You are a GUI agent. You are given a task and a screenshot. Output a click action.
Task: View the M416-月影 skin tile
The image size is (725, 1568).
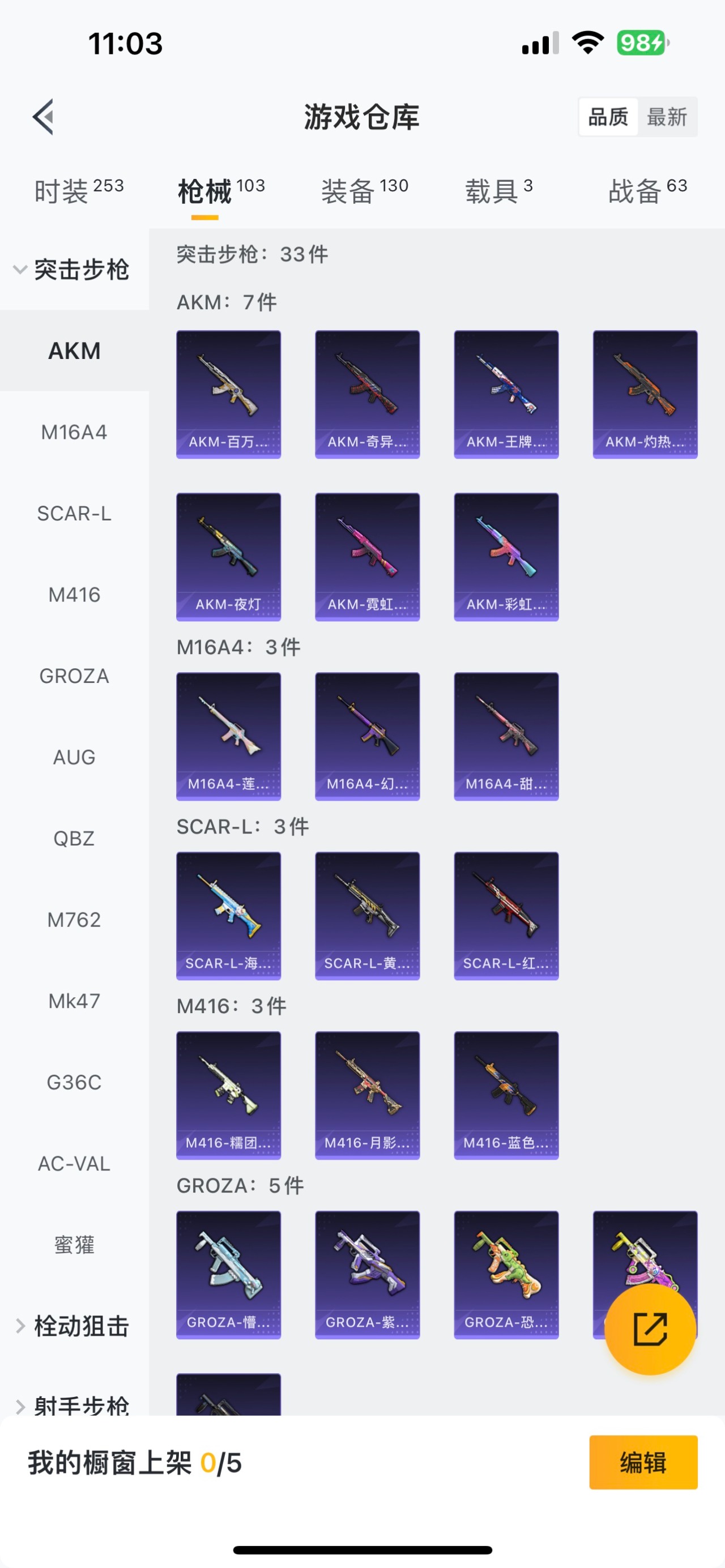[x=367, y=1095]
